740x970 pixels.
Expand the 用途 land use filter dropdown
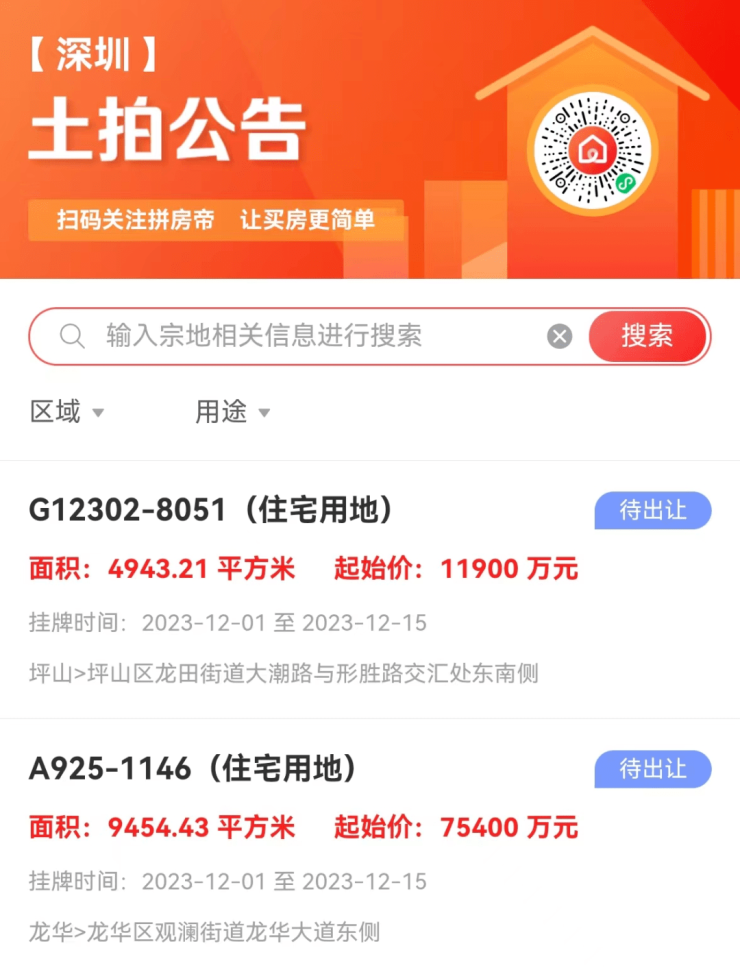(x=232, y=412)
